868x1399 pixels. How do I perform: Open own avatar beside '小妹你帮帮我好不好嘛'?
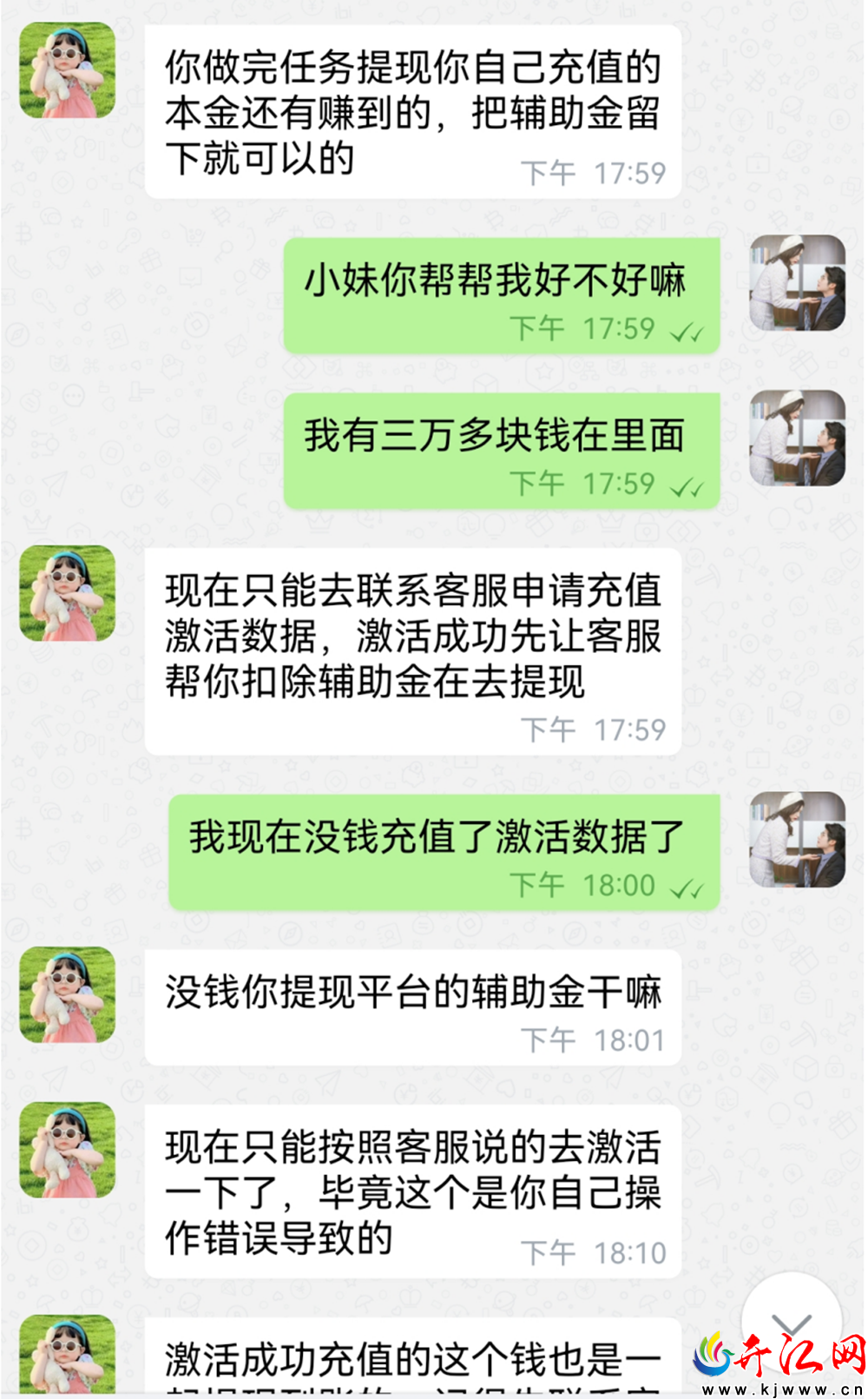(x=797, y=283)
